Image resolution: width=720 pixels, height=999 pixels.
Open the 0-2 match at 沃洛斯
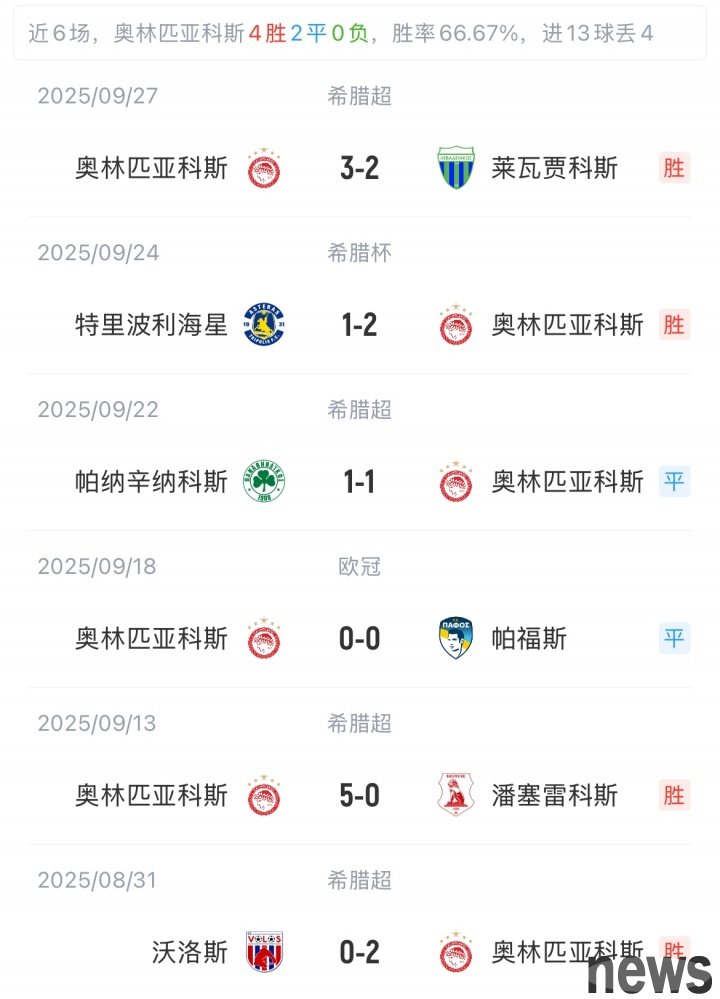[x=359, y=952]
